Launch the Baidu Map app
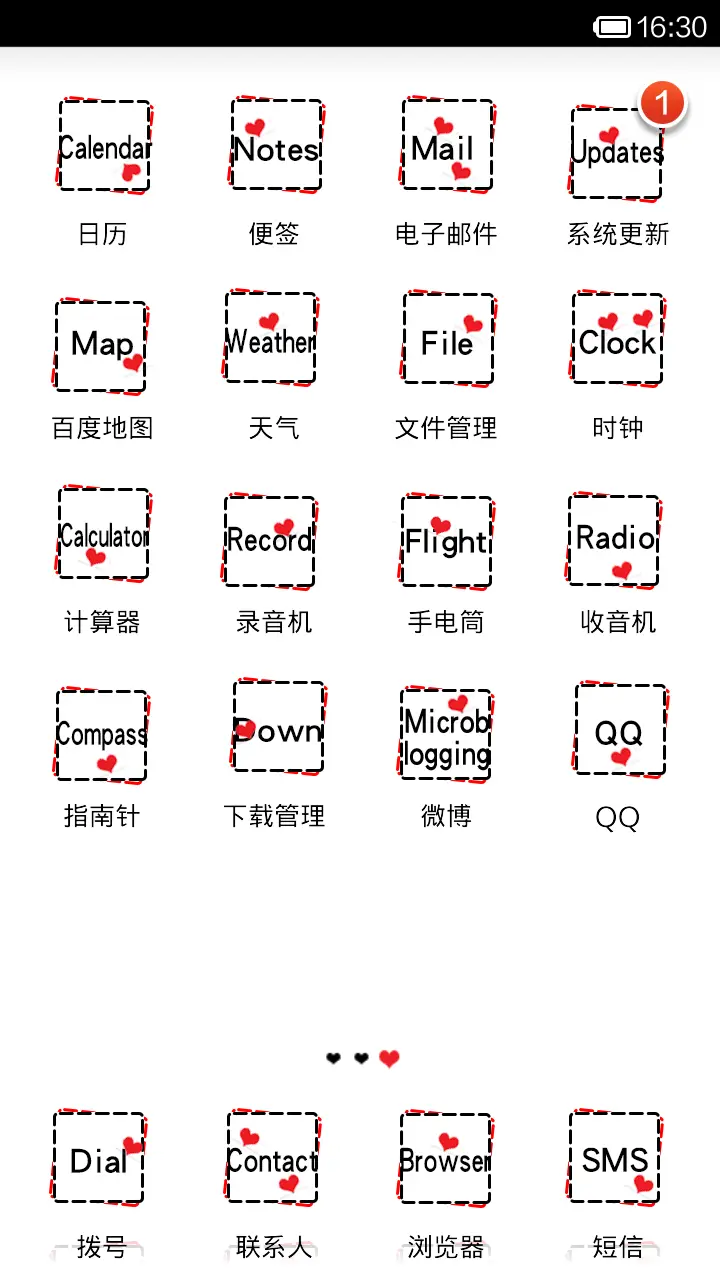Screen dimensions: 720x1280 [x=101, y=346]
